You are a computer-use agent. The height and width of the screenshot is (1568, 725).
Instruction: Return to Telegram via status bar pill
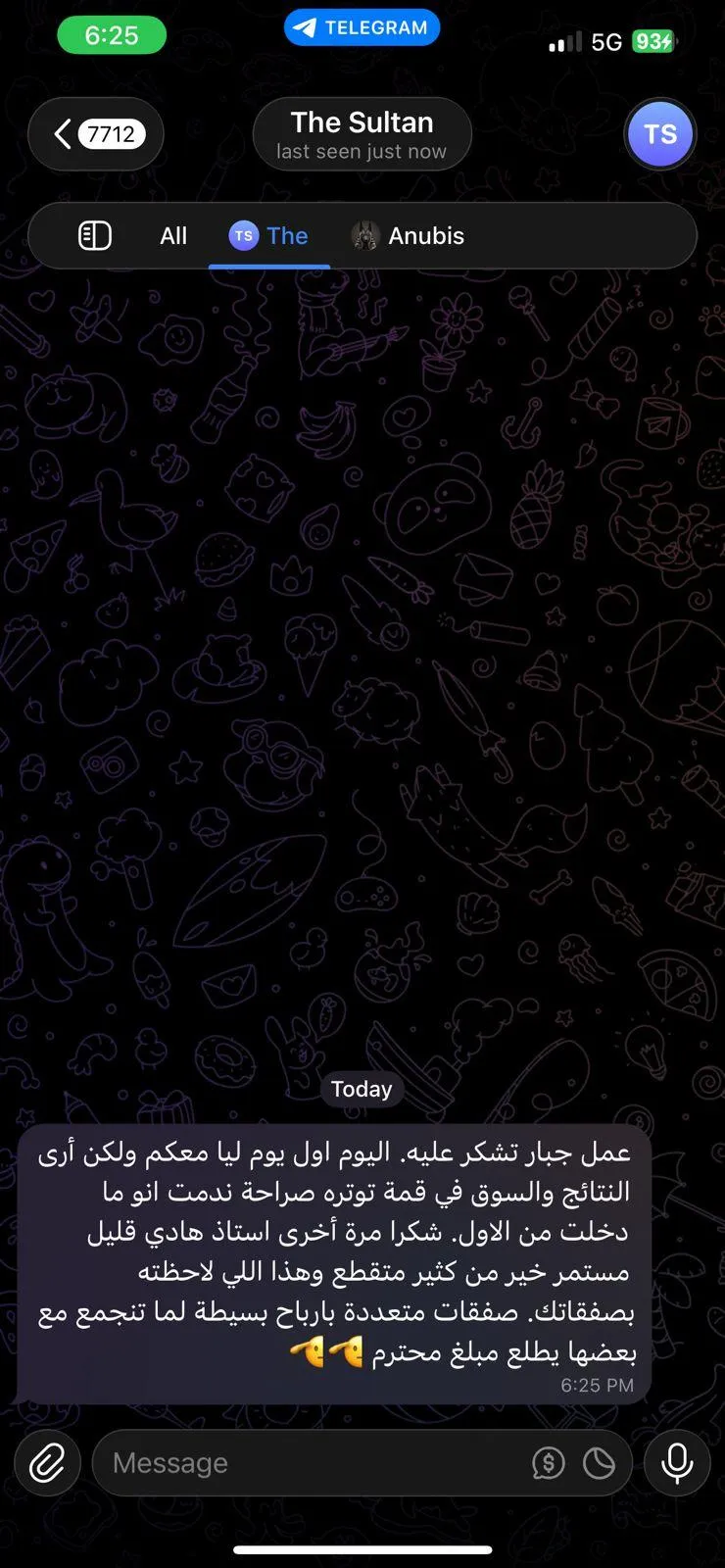(x=362, y=27)
